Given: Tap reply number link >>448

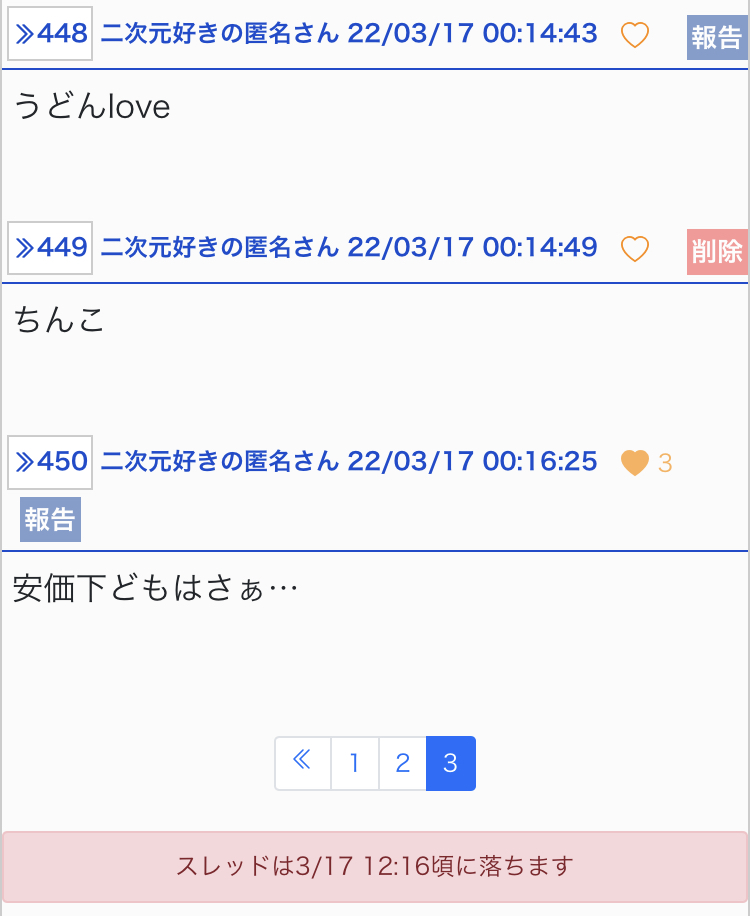Looking at the screenshot, I should [51, 34].
